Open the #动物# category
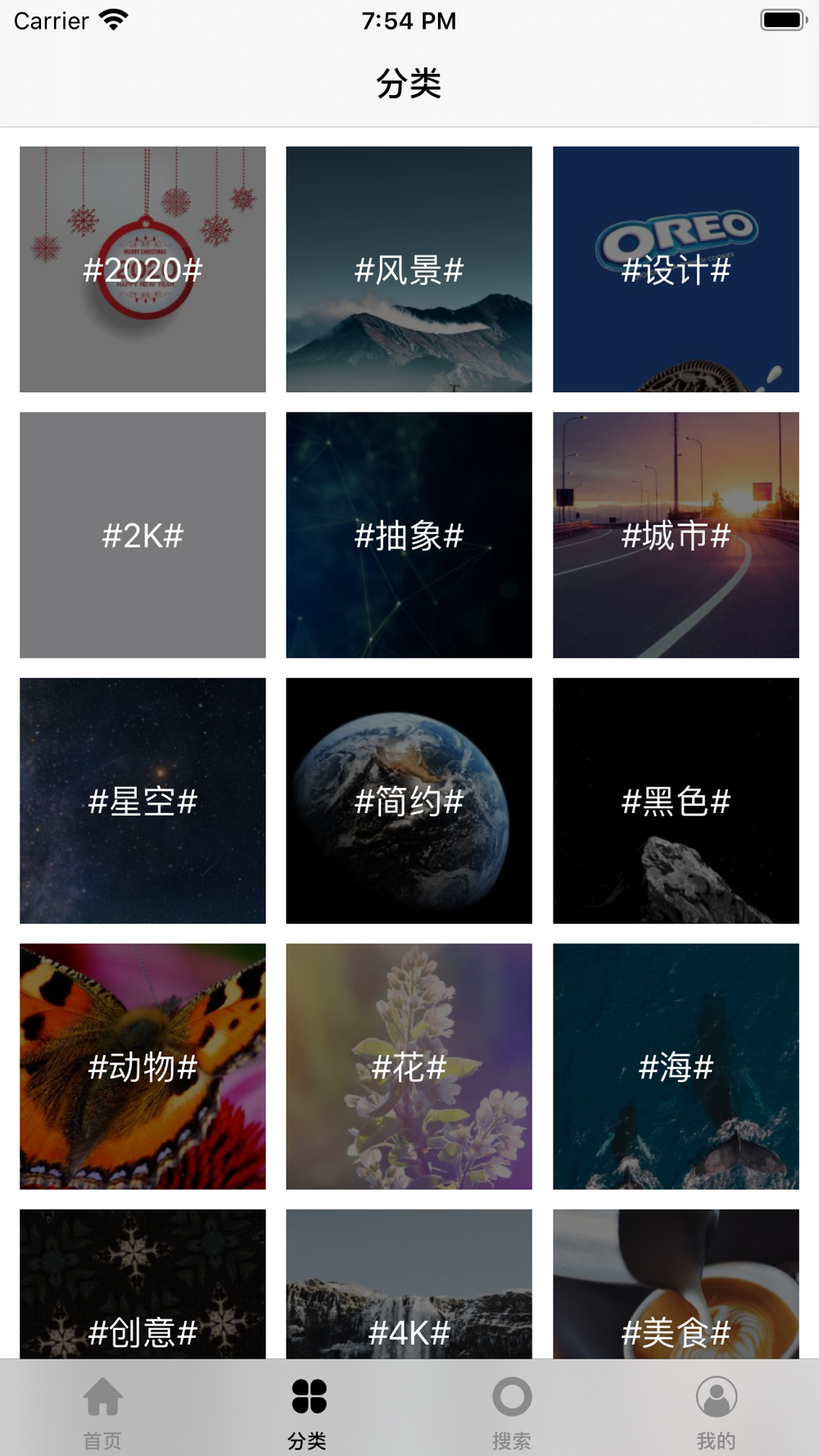The height and width of the screenshot is (1456, 819). pos(143,1066)
